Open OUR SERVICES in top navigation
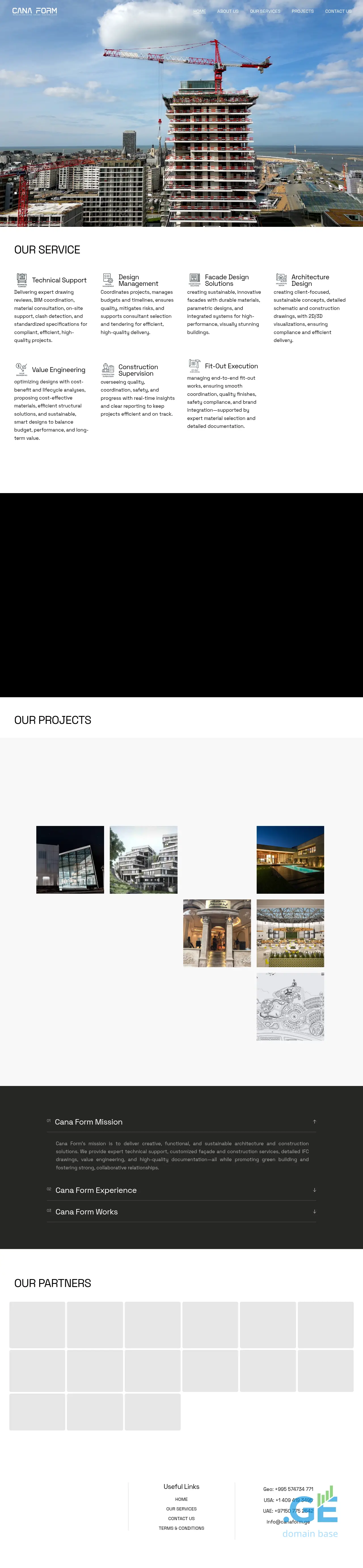The height and width of the screenshot is (1568, 363). pos(265,12)
